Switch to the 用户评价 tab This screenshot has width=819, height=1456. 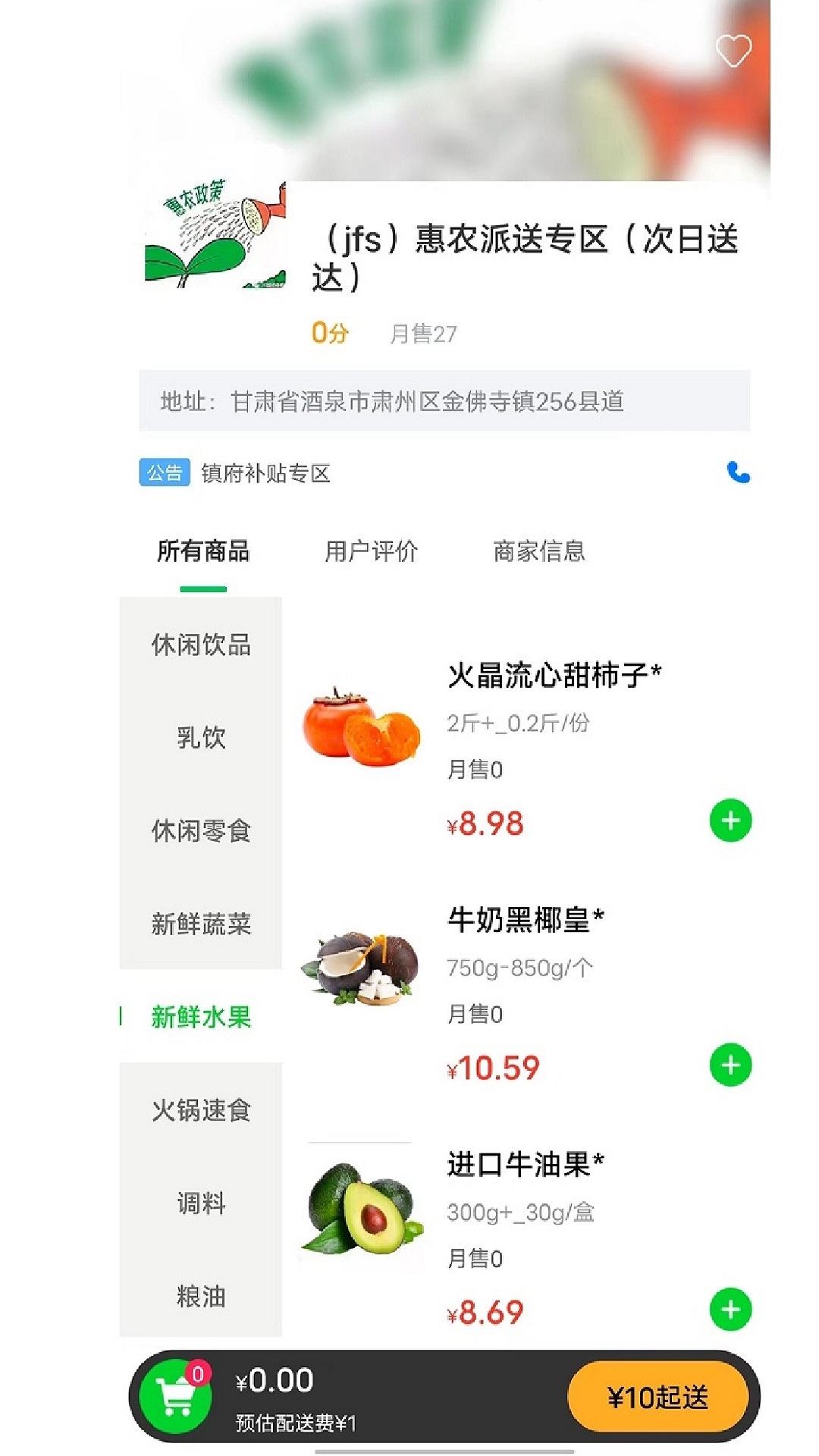[371, 552]
